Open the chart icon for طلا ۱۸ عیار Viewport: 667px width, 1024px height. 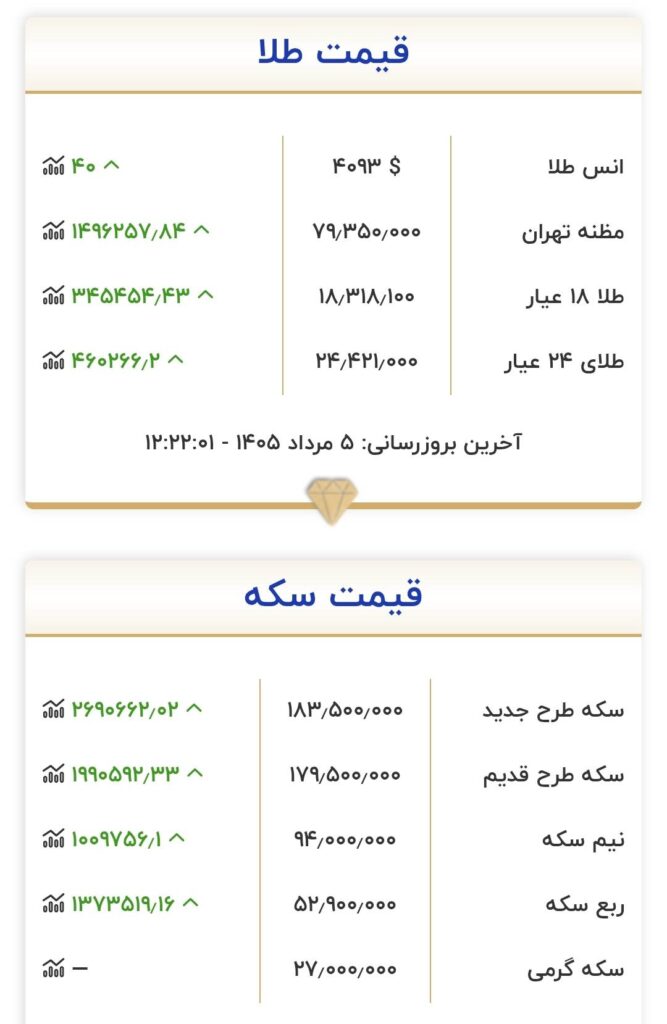(54, 295)
